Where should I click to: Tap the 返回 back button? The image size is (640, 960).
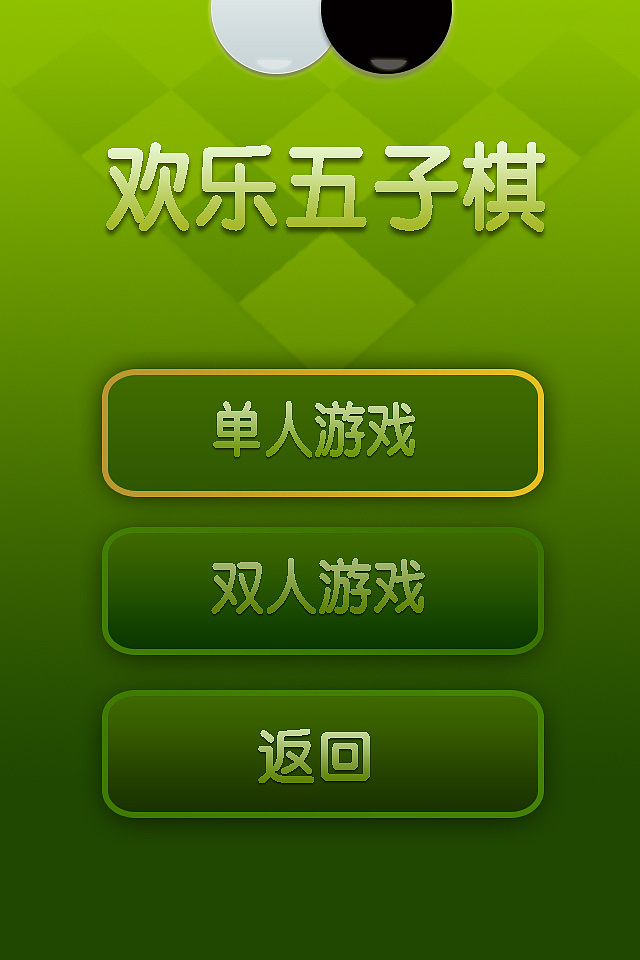pyautogui.click(x=322, y=754)
